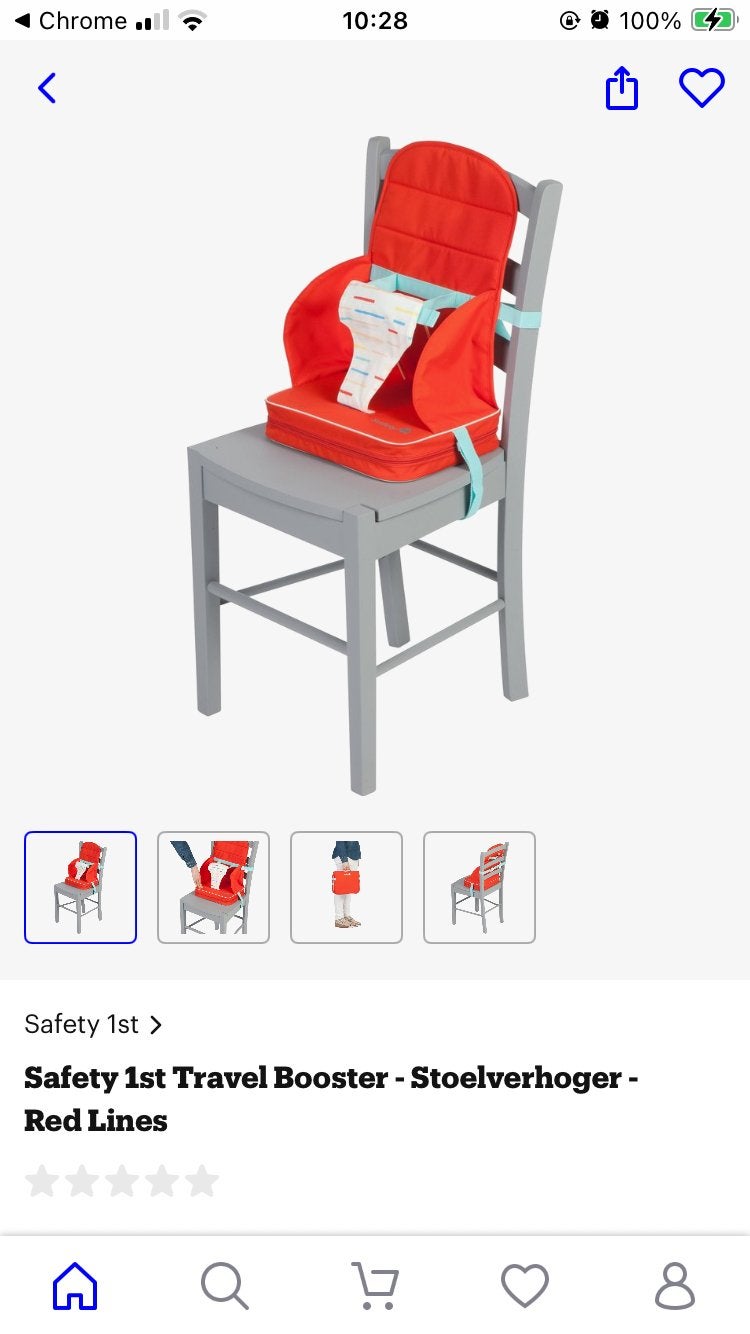Open the Safety 1st brand page
Viewport: 750px width, 1334px height.
pos(93,1024)
